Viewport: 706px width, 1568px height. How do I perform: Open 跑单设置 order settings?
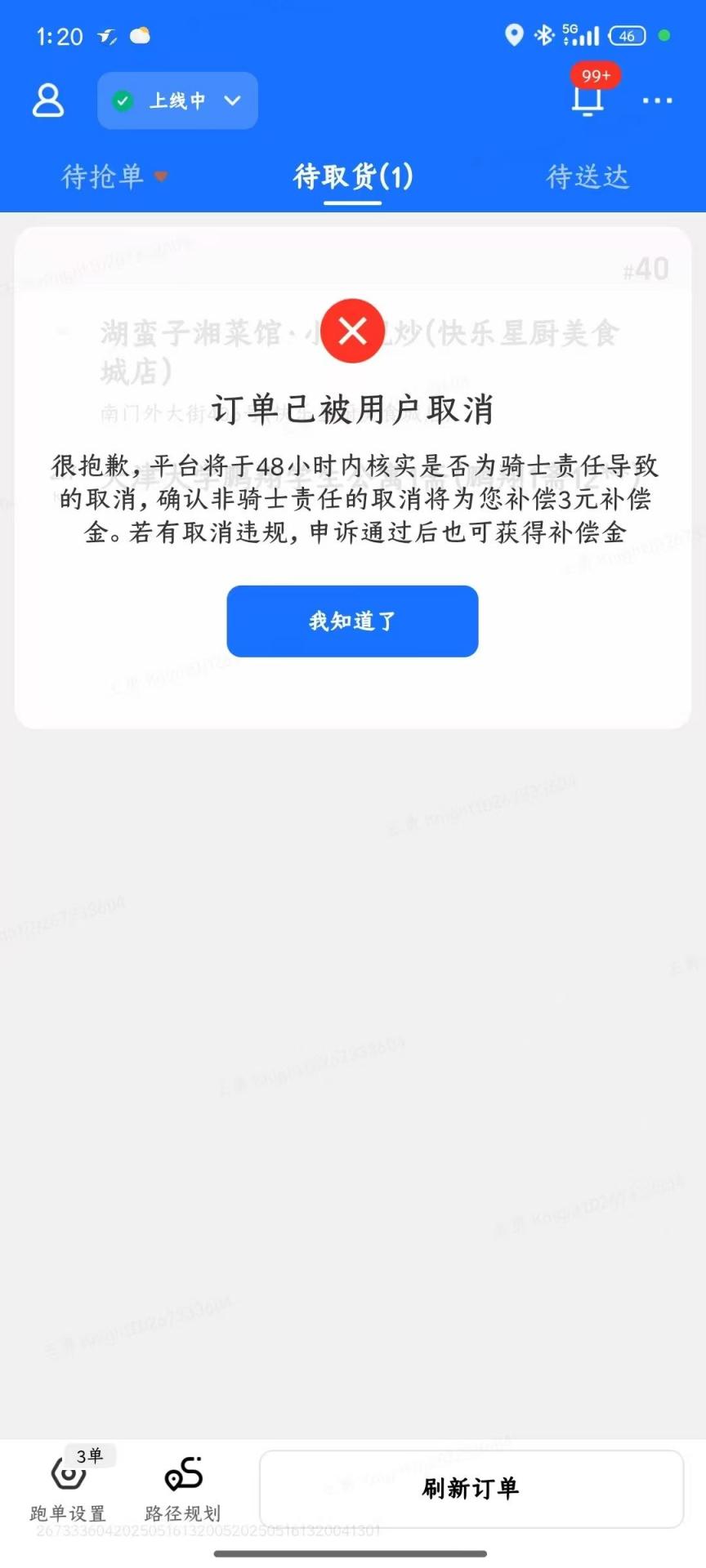pyautogui.click(x=68, y=1488)
